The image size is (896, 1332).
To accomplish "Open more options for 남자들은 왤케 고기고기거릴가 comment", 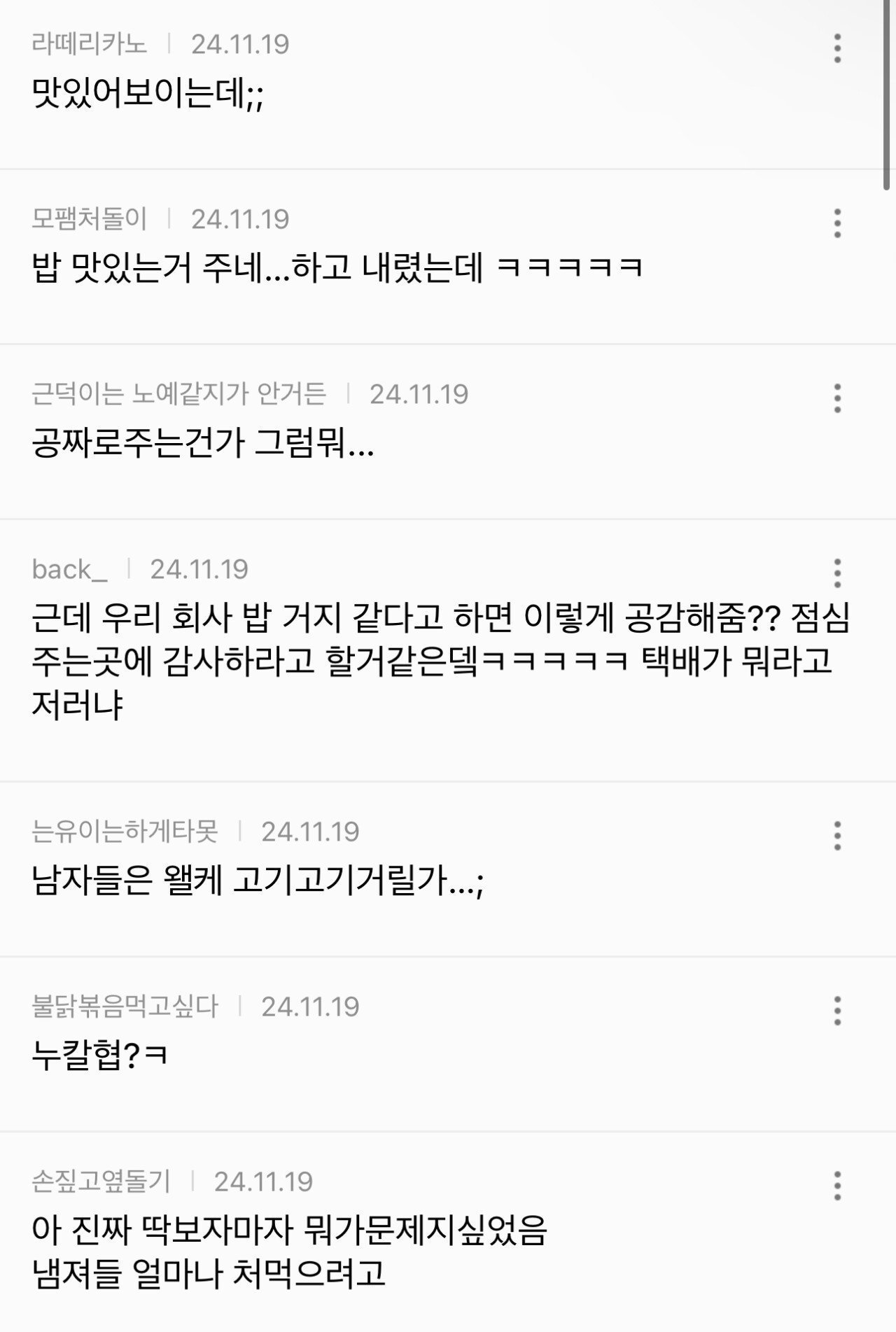I will [837, 836].
